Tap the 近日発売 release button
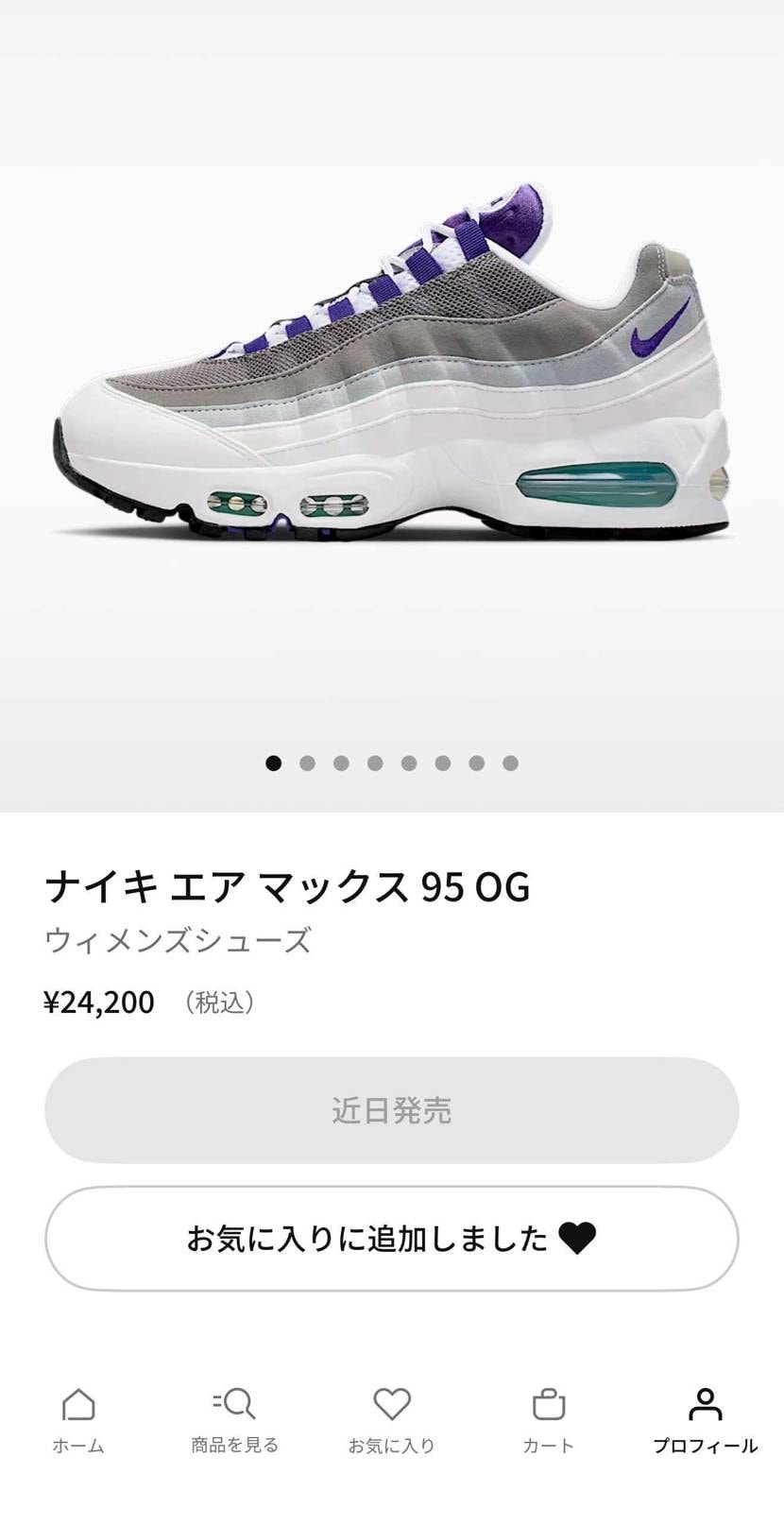Image resolution: width=784 pixels, height=1525 pixels. click(x=392, y=1111)
